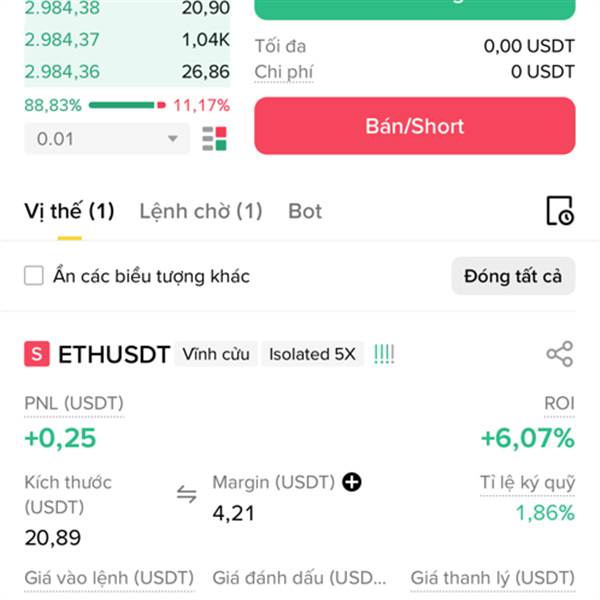Check Ẩn các biểu tượng khác
The image size is (600, 600).
[34, 276]
